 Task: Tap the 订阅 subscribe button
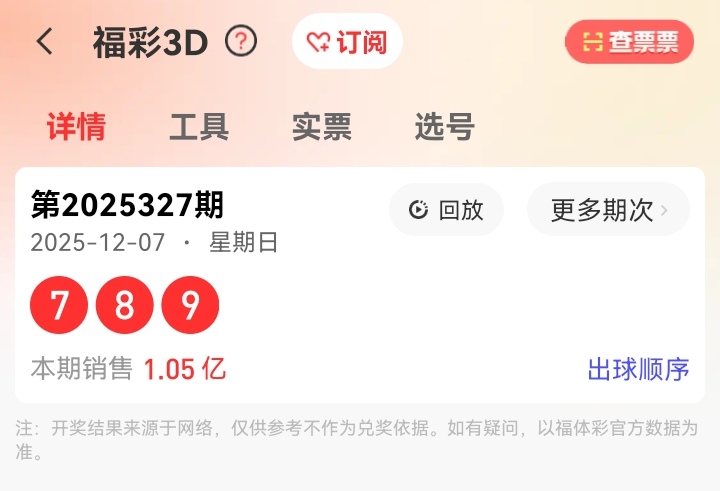tap(347, 42)
